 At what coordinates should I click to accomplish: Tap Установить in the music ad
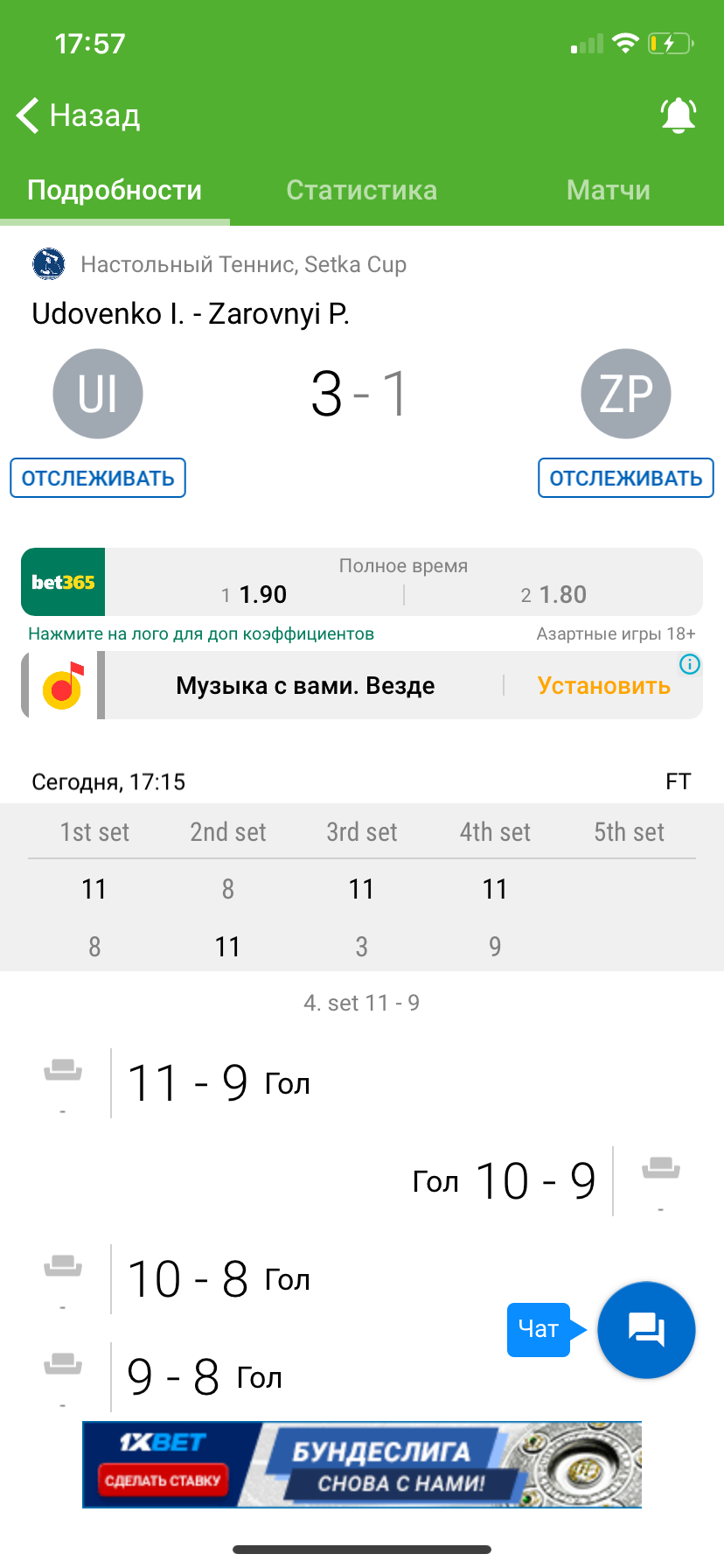point(603,685)
